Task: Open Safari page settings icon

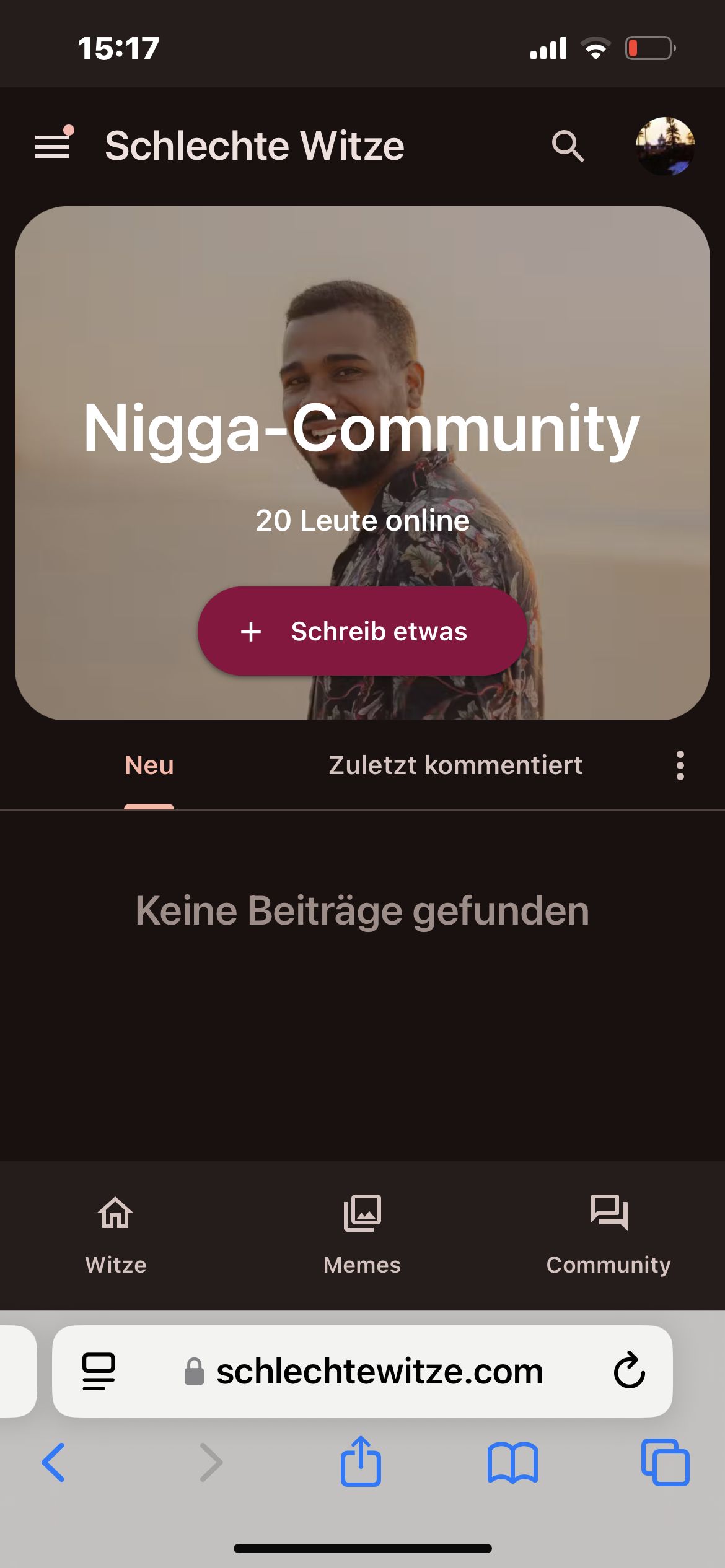Action: coord(99,1371)
